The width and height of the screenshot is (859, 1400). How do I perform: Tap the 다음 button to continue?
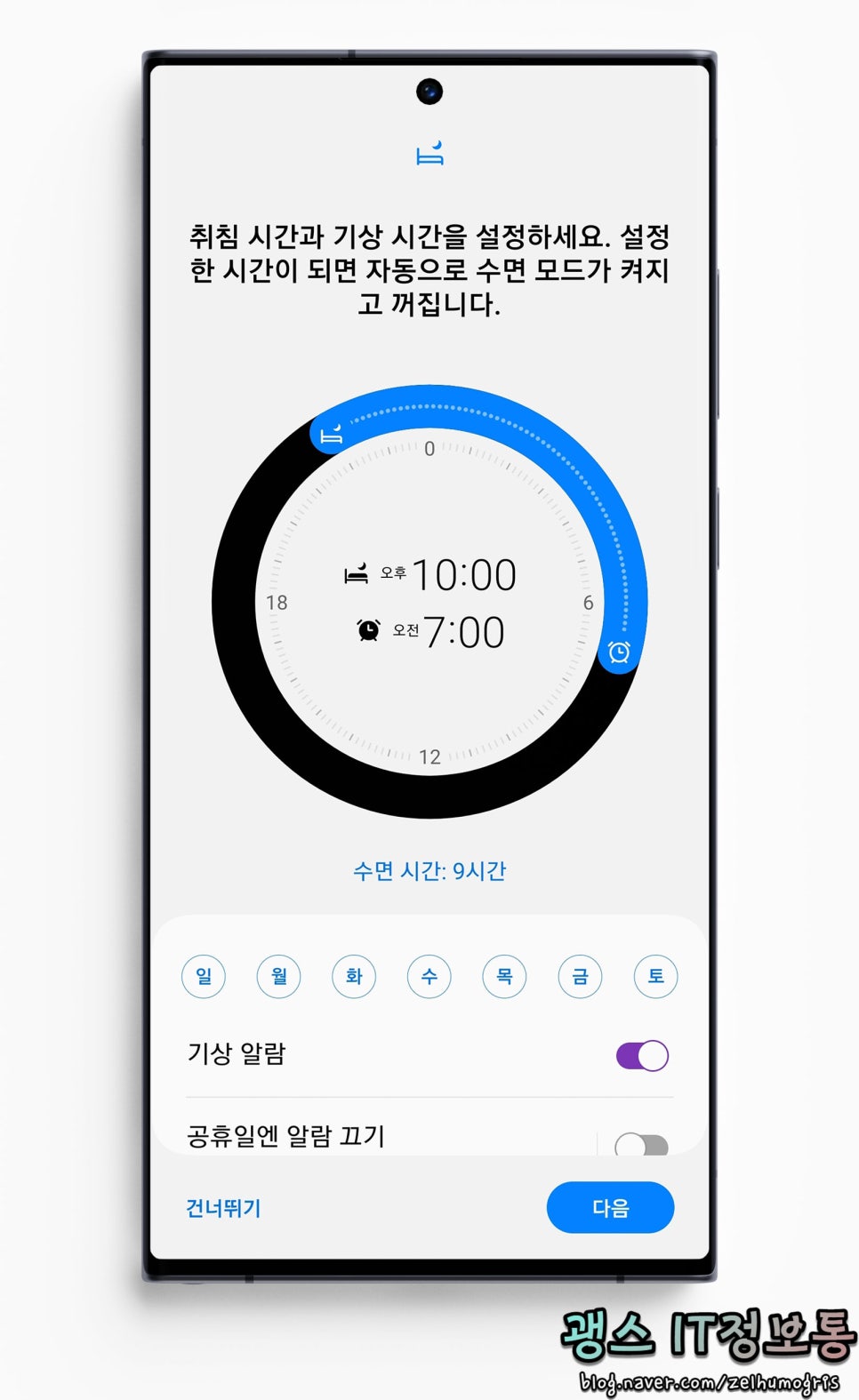pyautogui.click(x=610, y=1207)
